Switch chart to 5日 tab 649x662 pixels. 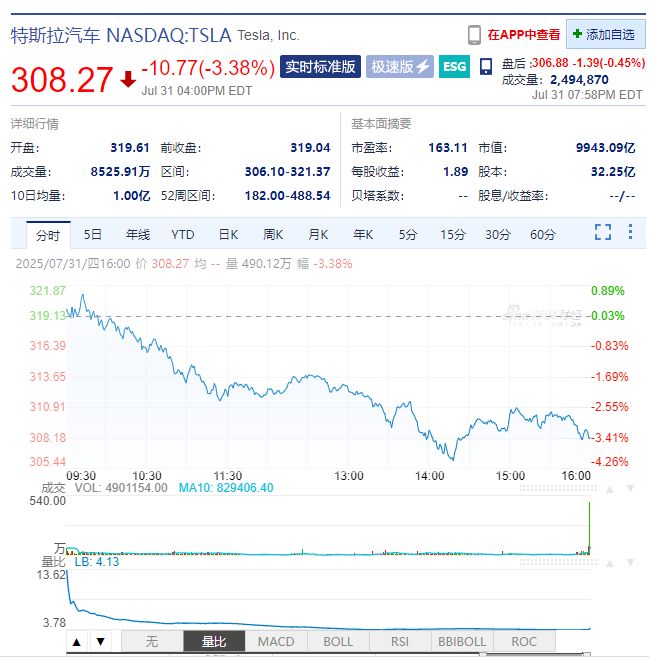click(93, 235)
